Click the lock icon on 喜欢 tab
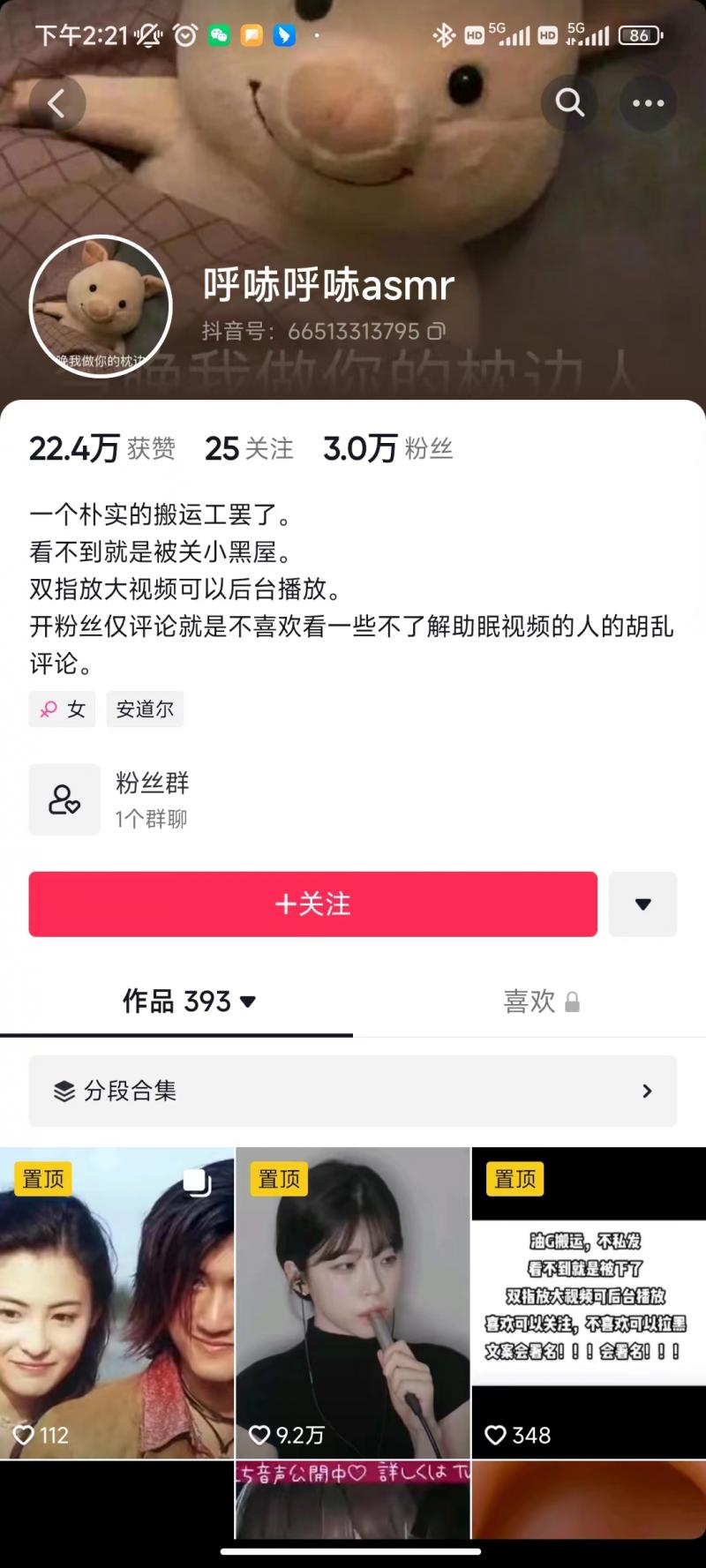 point(573,1002)
